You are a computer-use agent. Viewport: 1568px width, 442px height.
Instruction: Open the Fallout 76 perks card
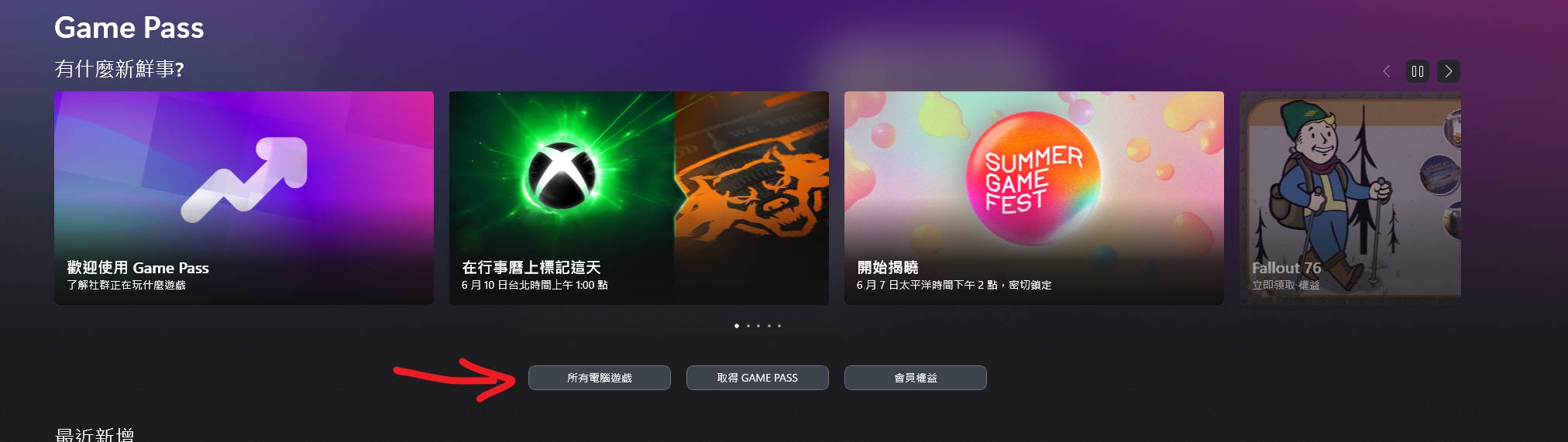(1350, 197)
